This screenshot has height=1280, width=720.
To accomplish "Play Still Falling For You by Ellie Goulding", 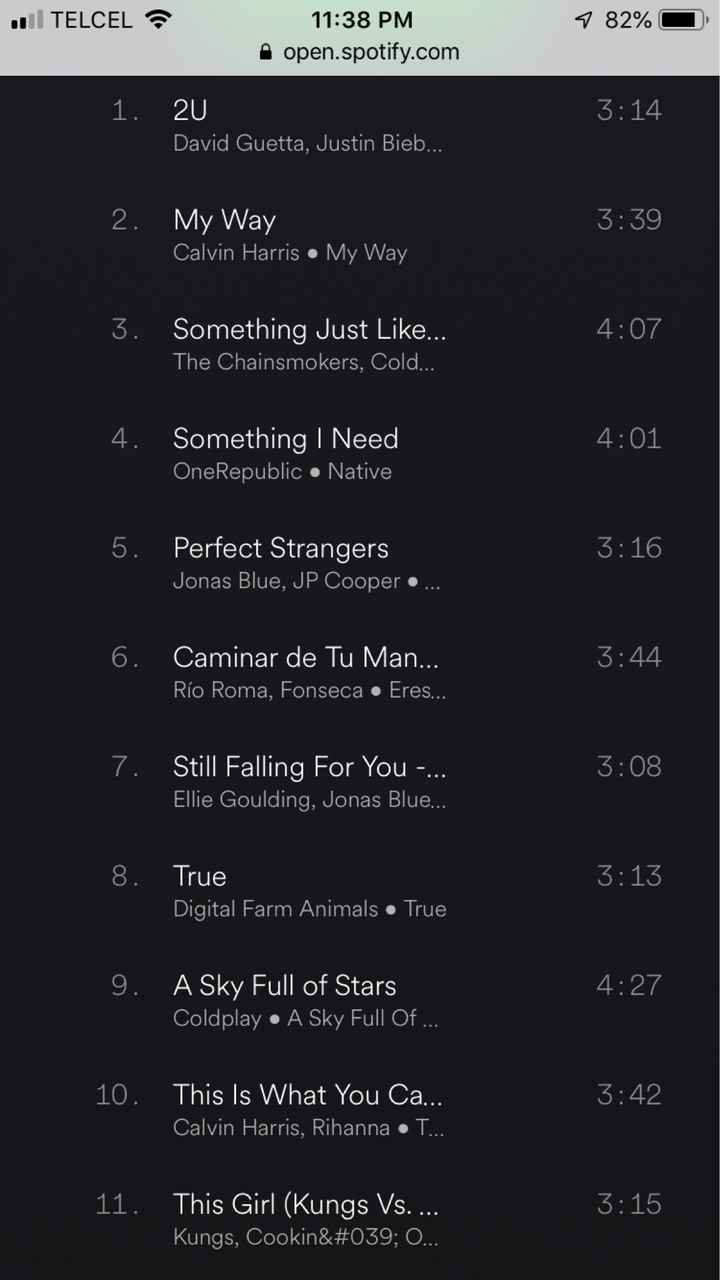I will pyautogui.click(x=360, y=783).
